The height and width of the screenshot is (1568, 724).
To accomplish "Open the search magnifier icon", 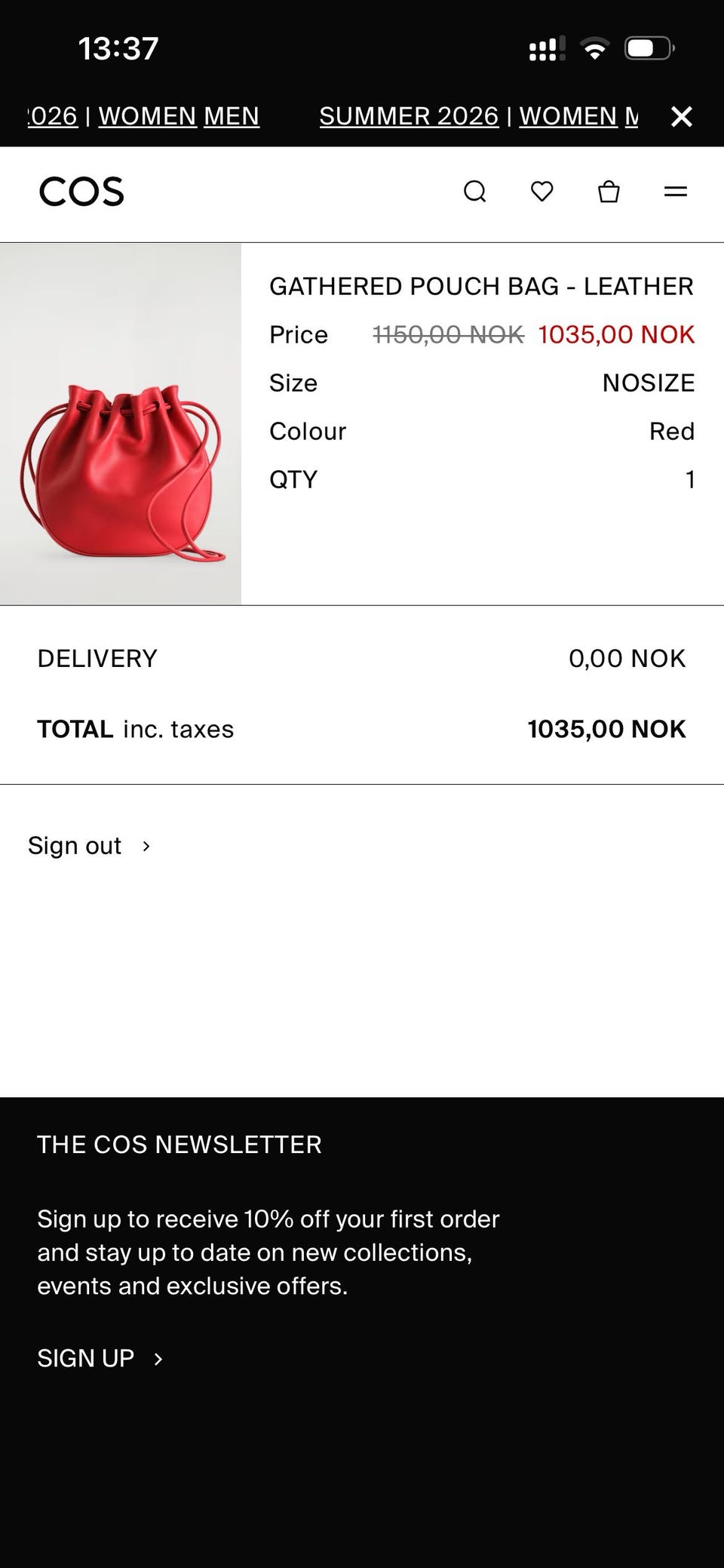I will coord(474,192).
